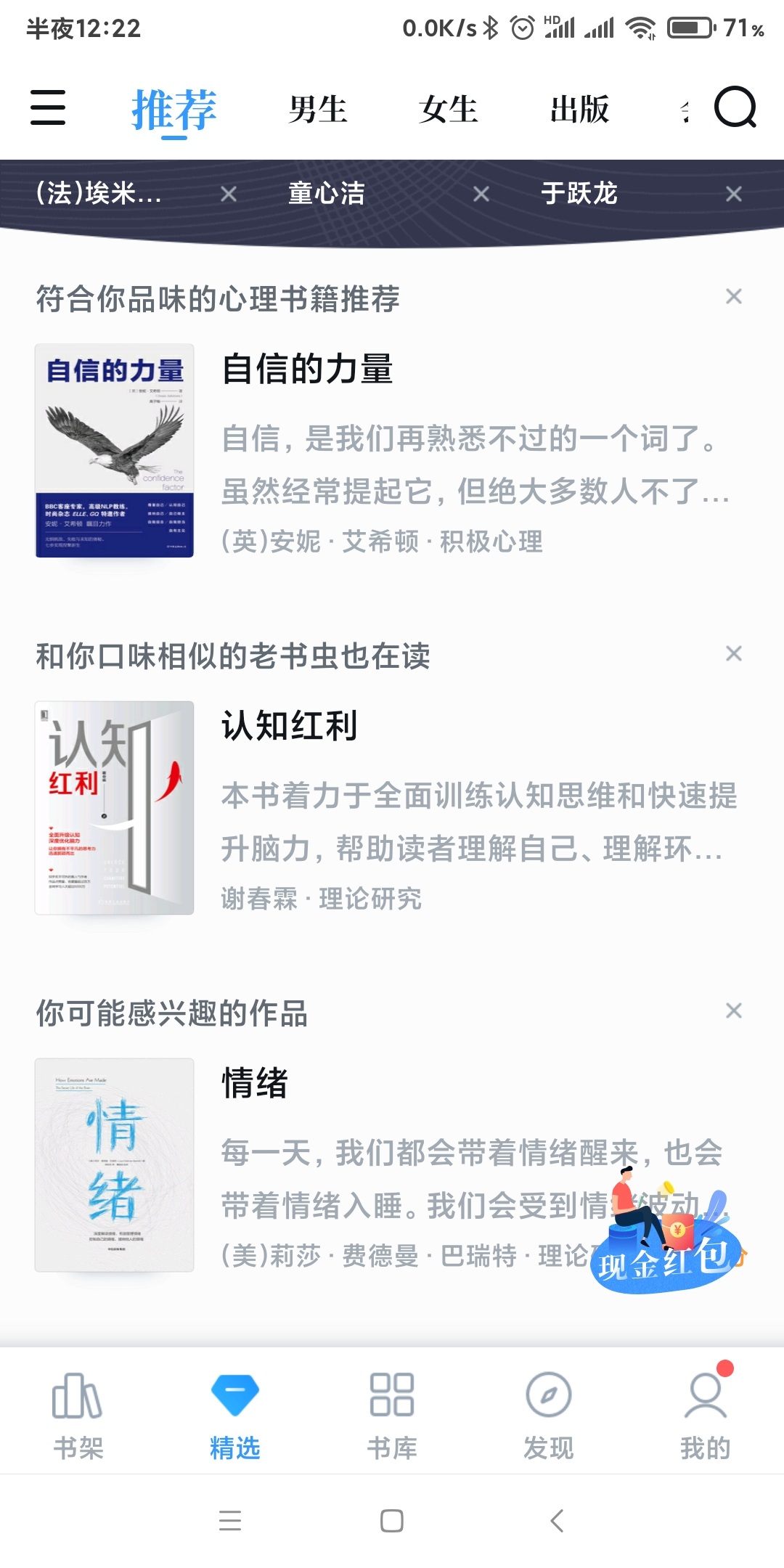Screen dimensions: 784x1568
Task: Select the 出版 top tab
Action: click(579, 110)
